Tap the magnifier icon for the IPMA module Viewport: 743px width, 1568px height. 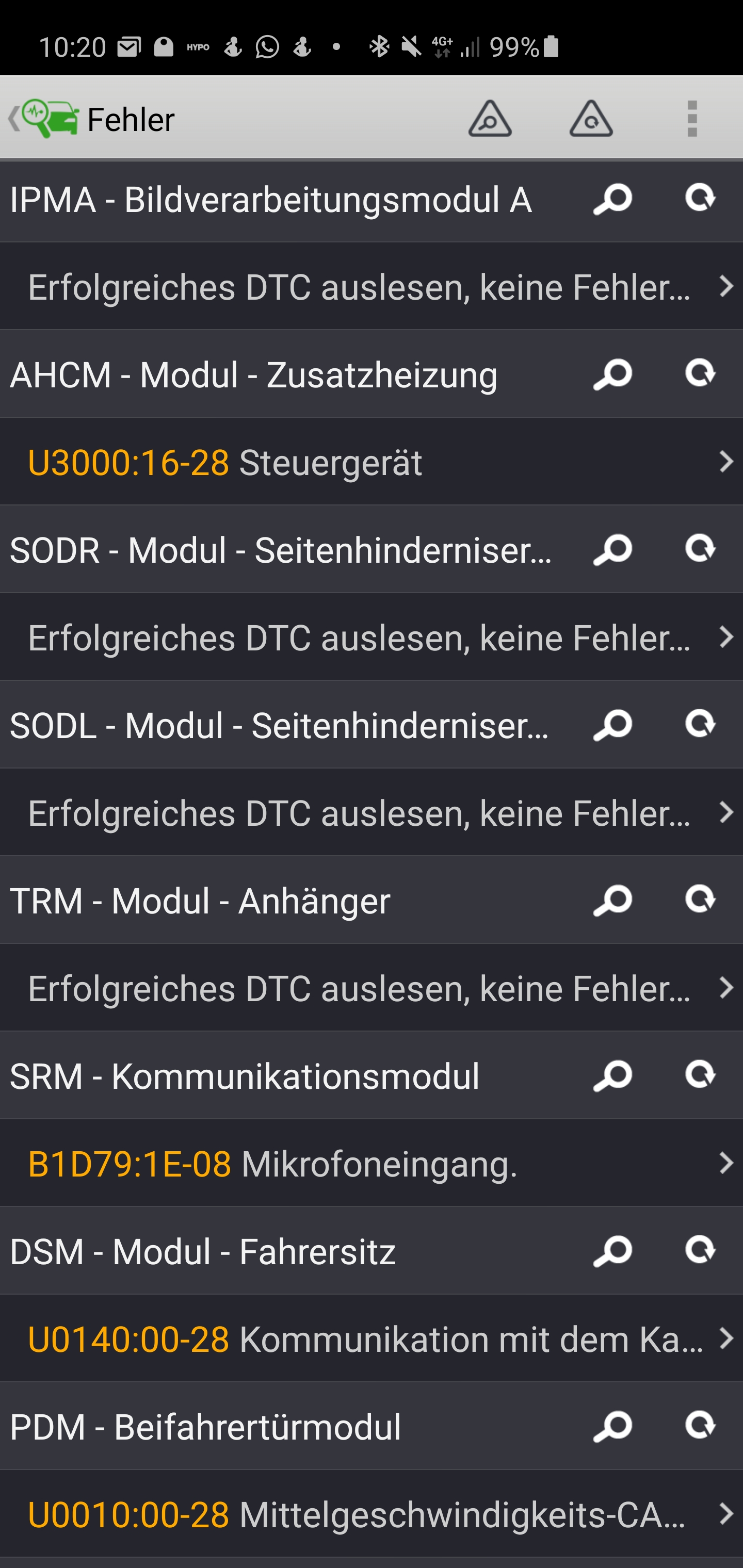(x=612, y=200)
